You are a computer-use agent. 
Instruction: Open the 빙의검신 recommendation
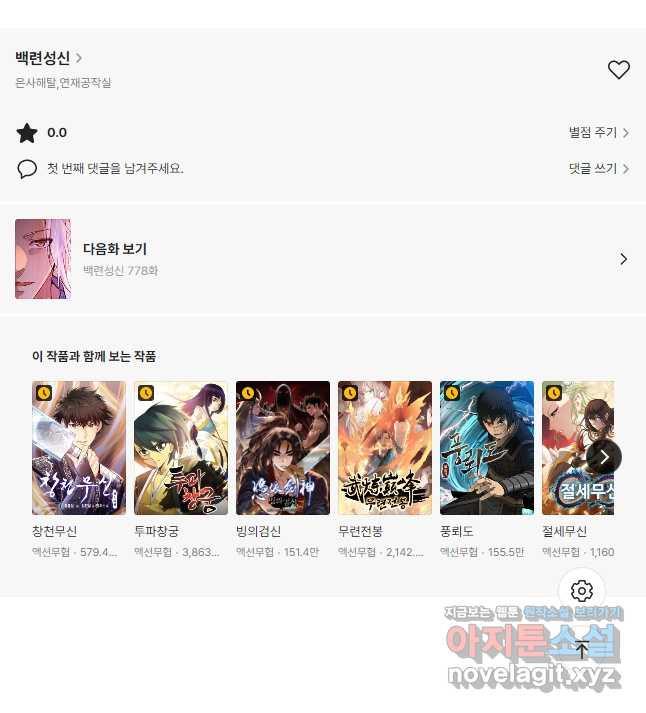(x=283, y=448)
